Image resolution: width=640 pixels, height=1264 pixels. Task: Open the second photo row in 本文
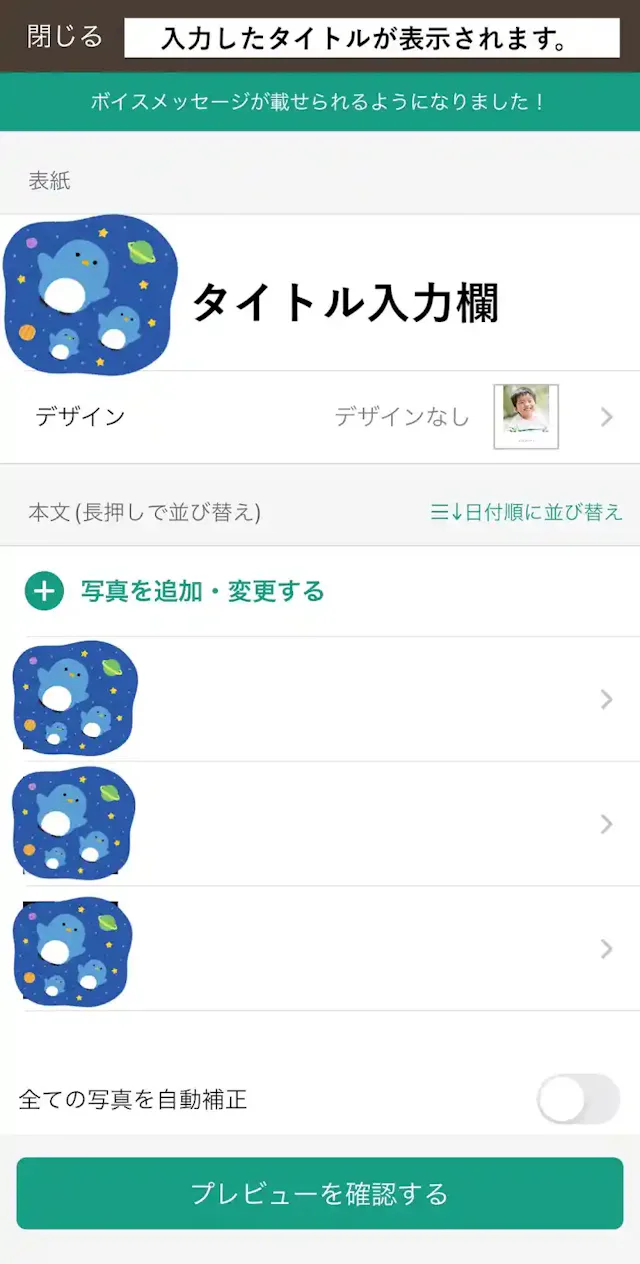point(320,823)
